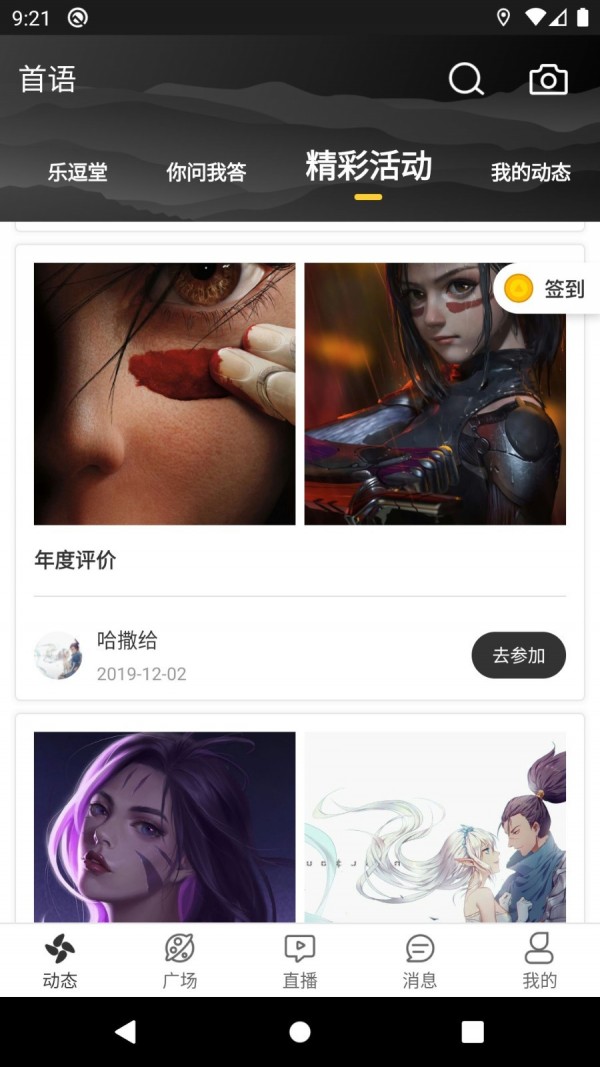The image size is (600, 1067).
Task: Open the search magnifier icon
Action: click(x=466, y=79)
